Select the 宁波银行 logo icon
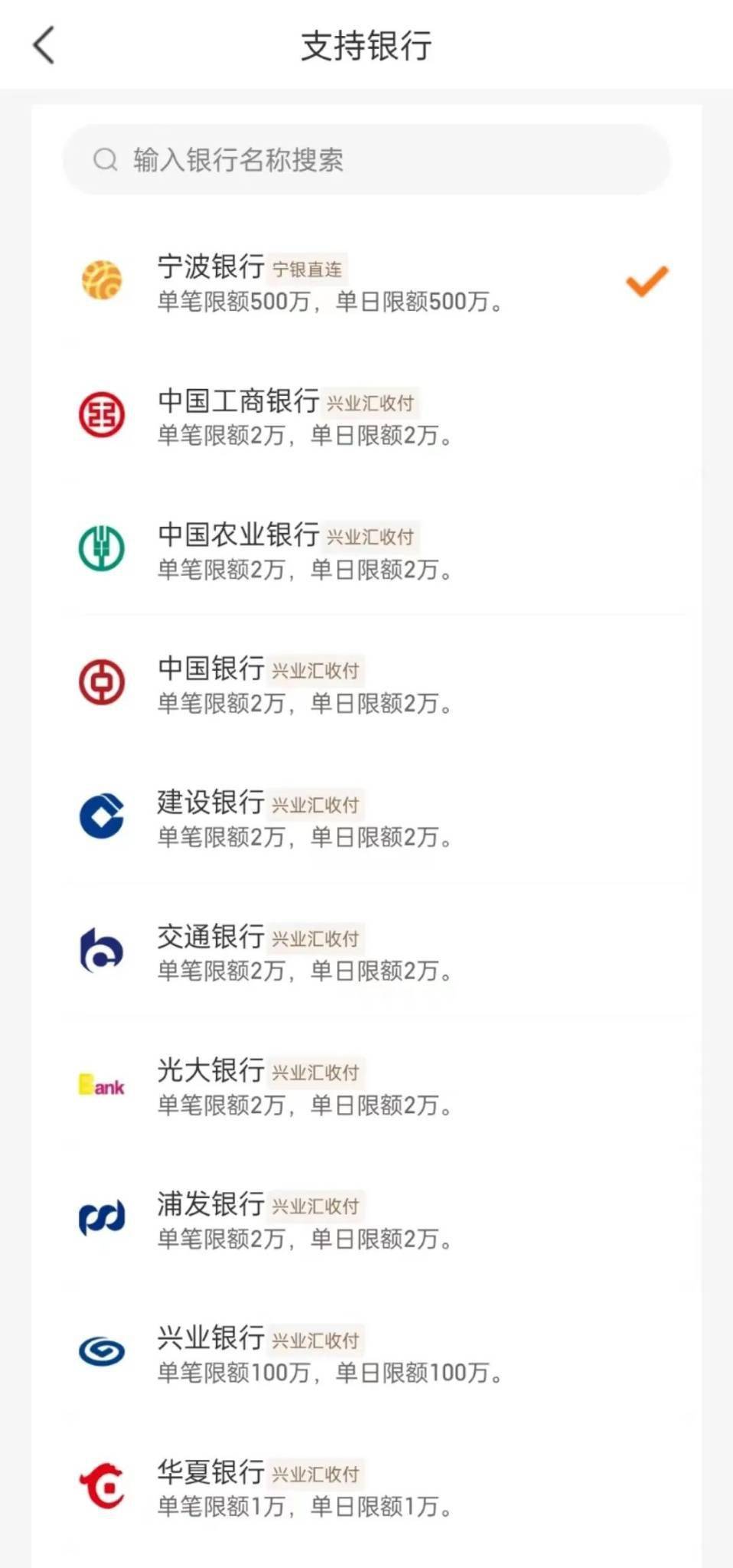Screen dimensions: 733x1568 tap(102, 281)
